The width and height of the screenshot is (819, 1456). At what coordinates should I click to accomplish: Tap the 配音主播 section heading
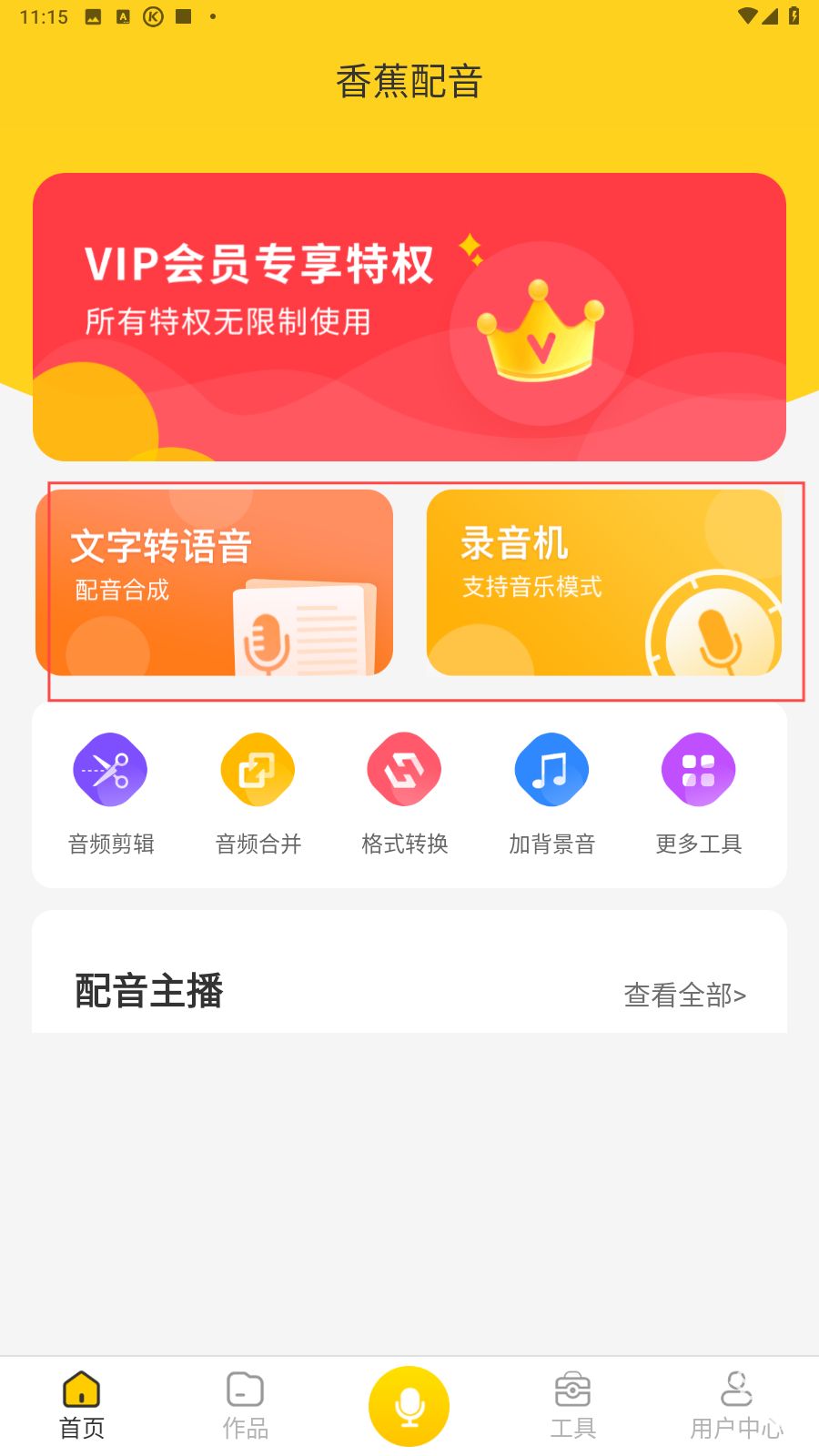[x=150, y=992]
